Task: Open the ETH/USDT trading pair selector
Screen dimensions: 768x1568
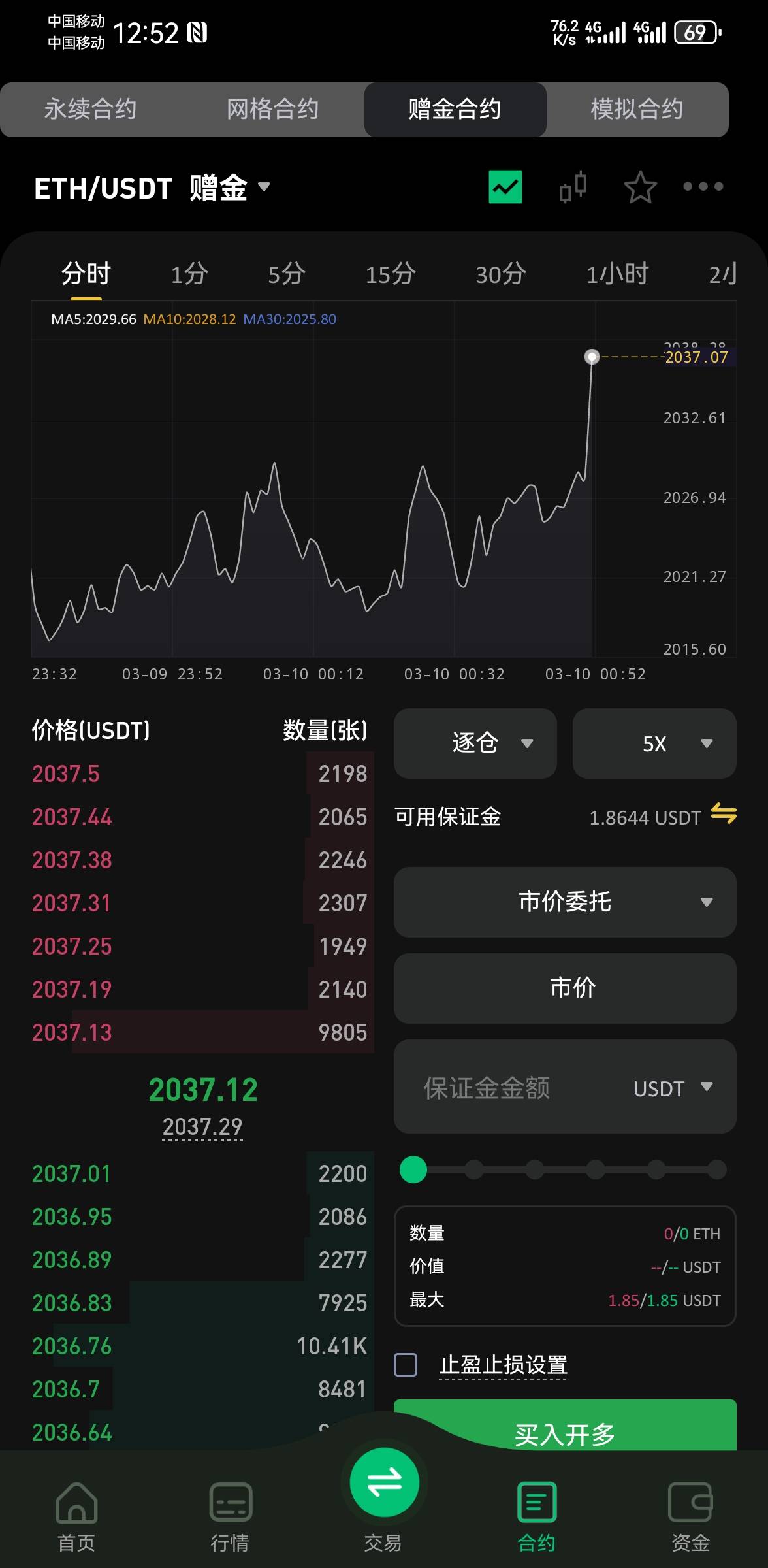Action: pyautogui.click(x=152, y=188)
